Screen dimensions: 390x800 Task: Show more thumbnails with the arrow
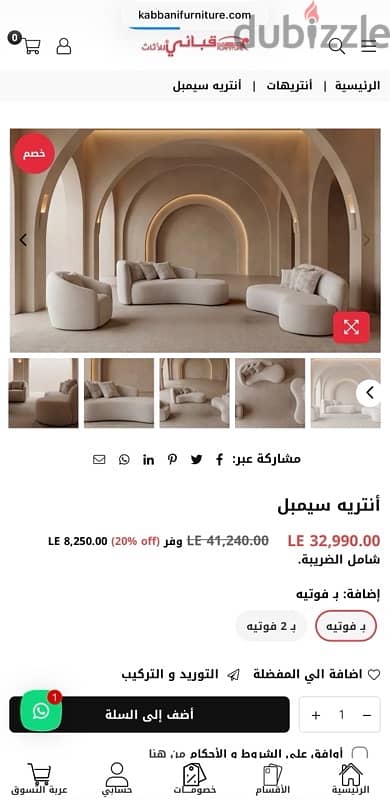(x=369, y=393)
